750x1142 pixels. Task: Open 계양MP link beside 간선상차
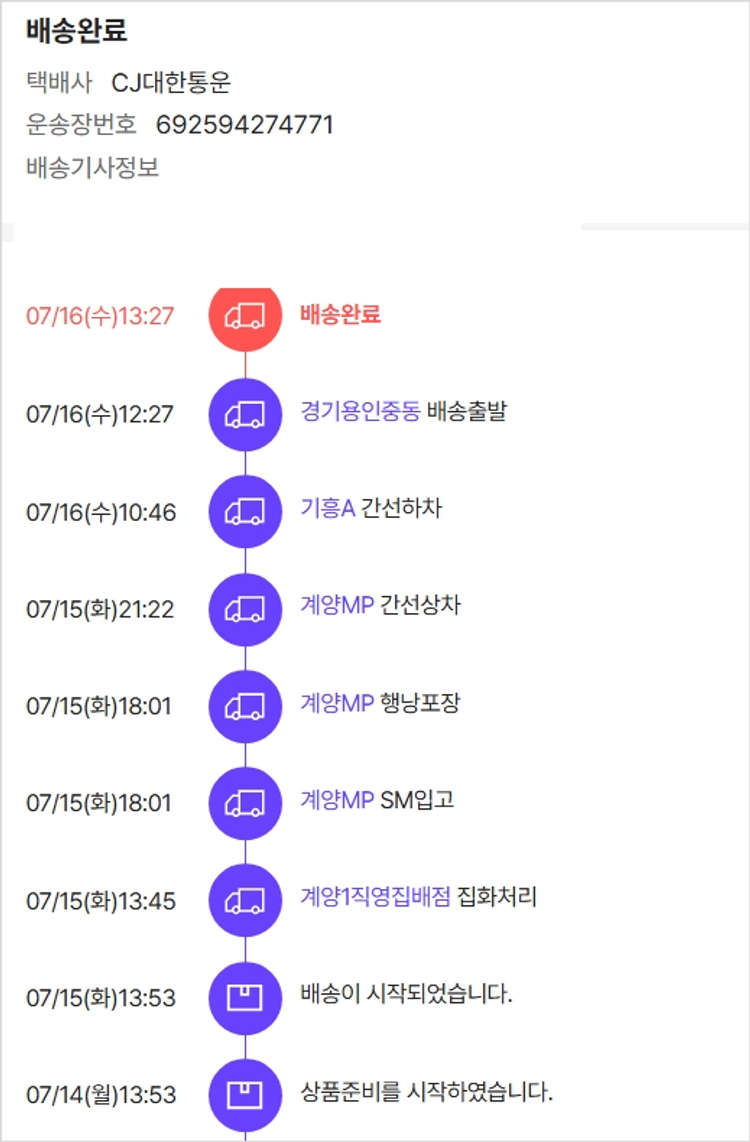click(x=336, y=605)
